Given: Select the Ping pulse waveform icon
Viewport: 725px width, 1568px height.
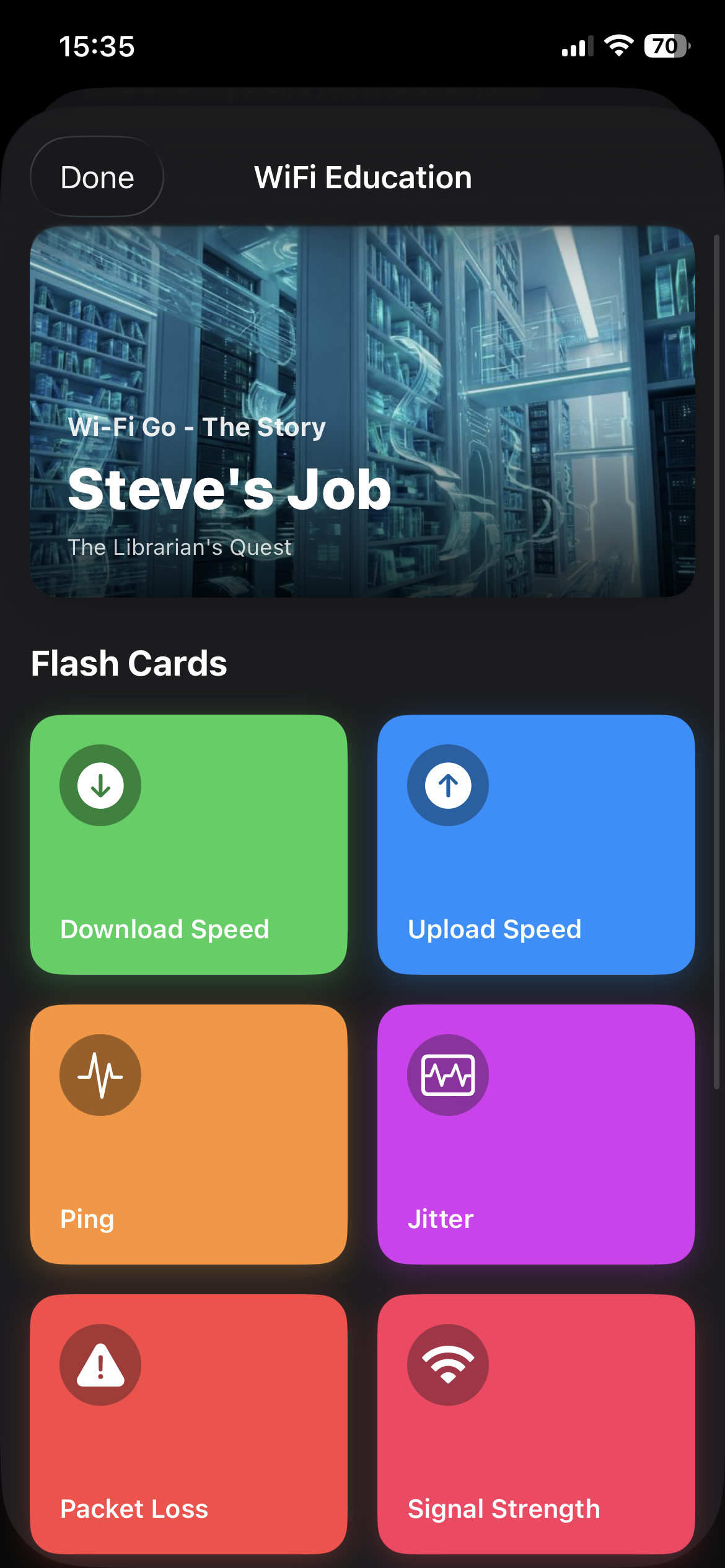Looking at the screenshot, I should (100, 1074).
